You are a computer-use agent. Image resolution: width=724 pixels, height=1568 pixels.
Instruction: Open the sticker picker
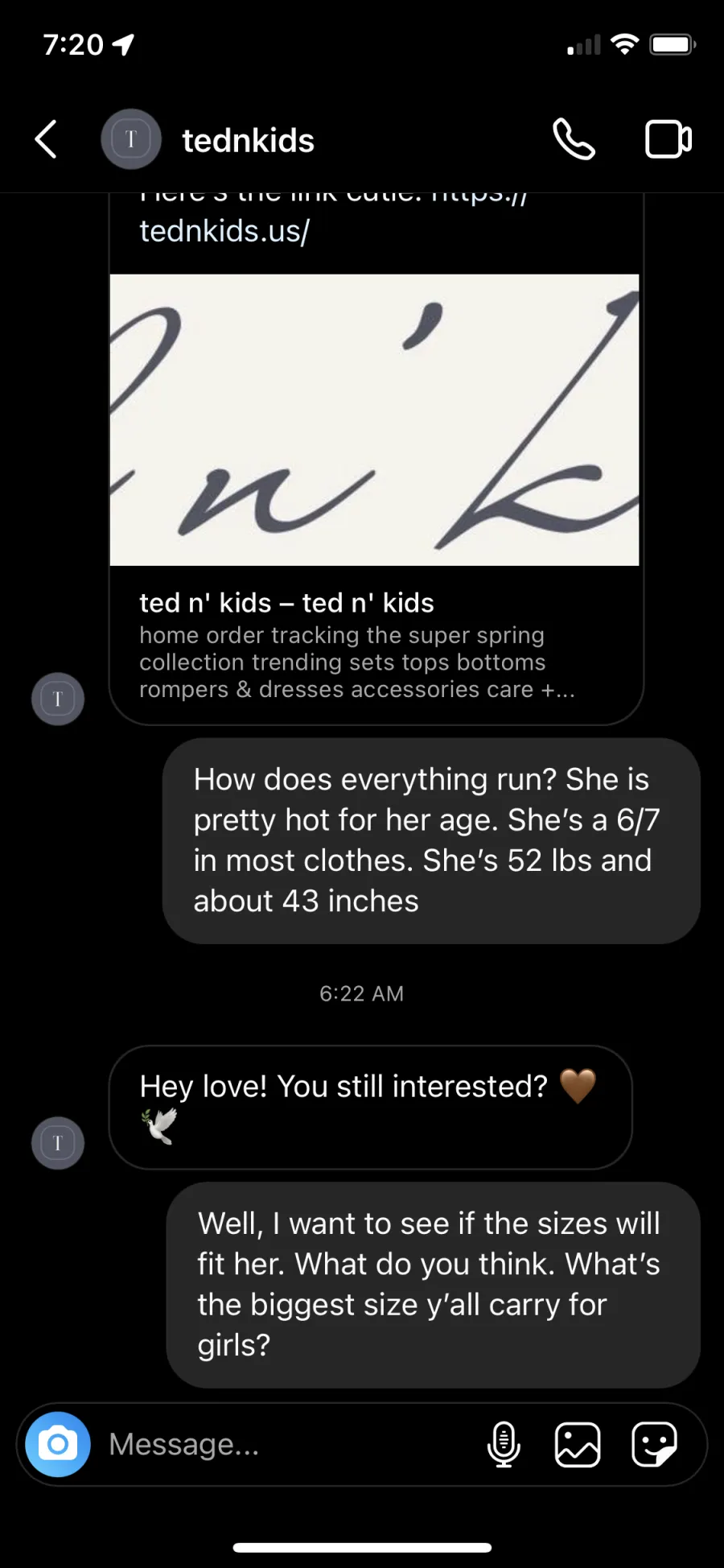654,1444
